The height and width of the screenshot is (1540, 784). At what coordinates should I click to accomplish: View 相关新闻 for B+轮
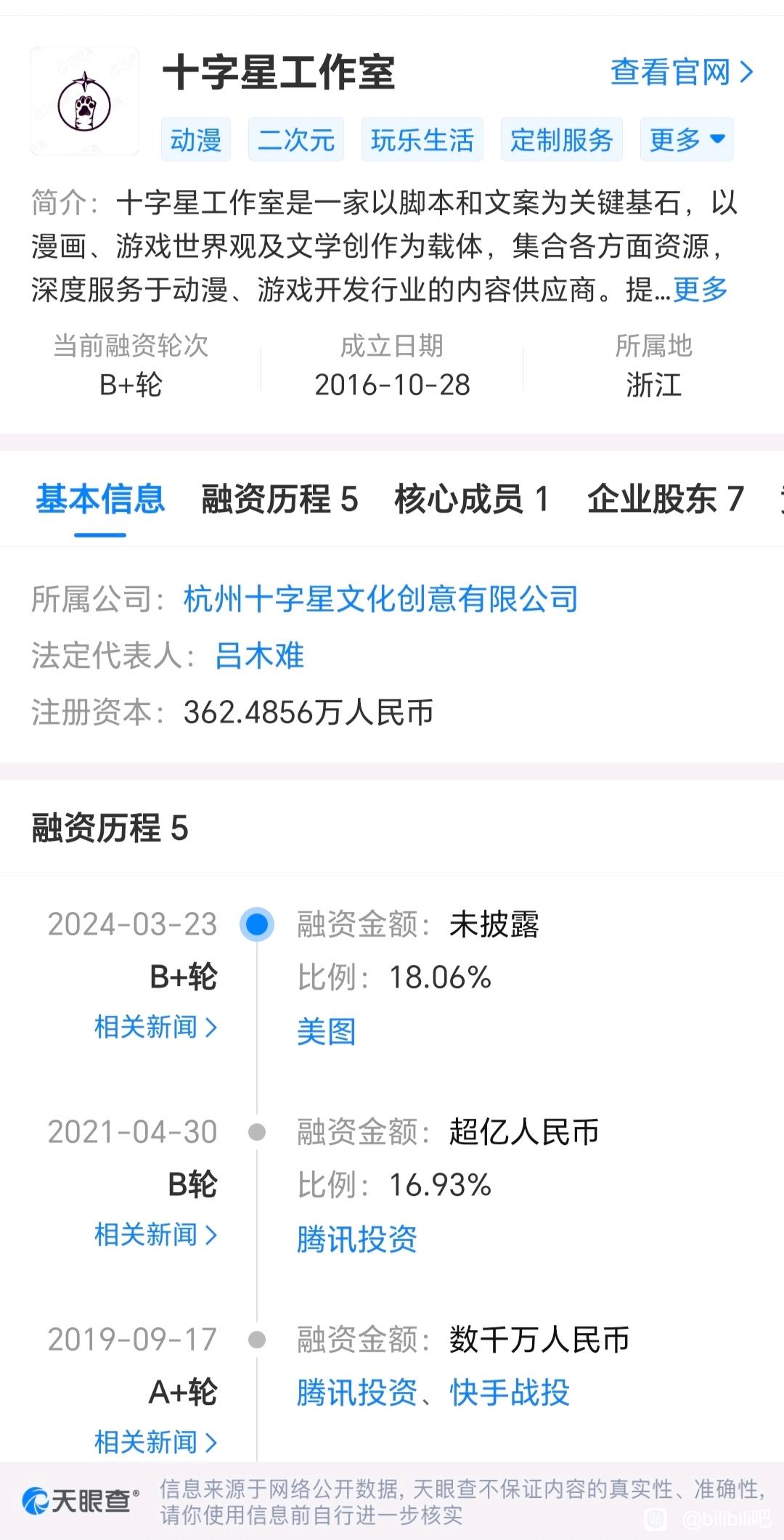[x=156, y=1027]
